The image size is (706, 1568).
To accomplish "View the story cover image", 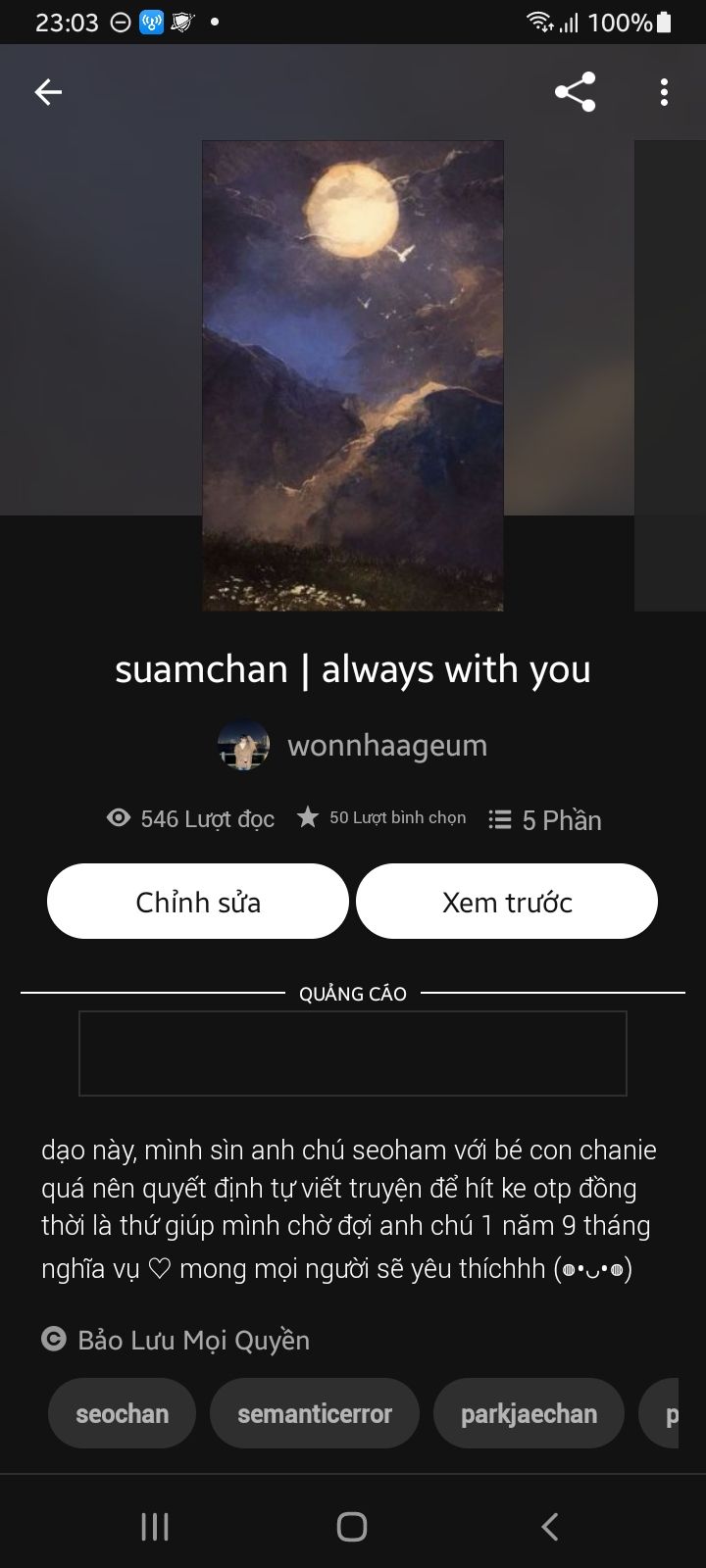I will [353, 375].
